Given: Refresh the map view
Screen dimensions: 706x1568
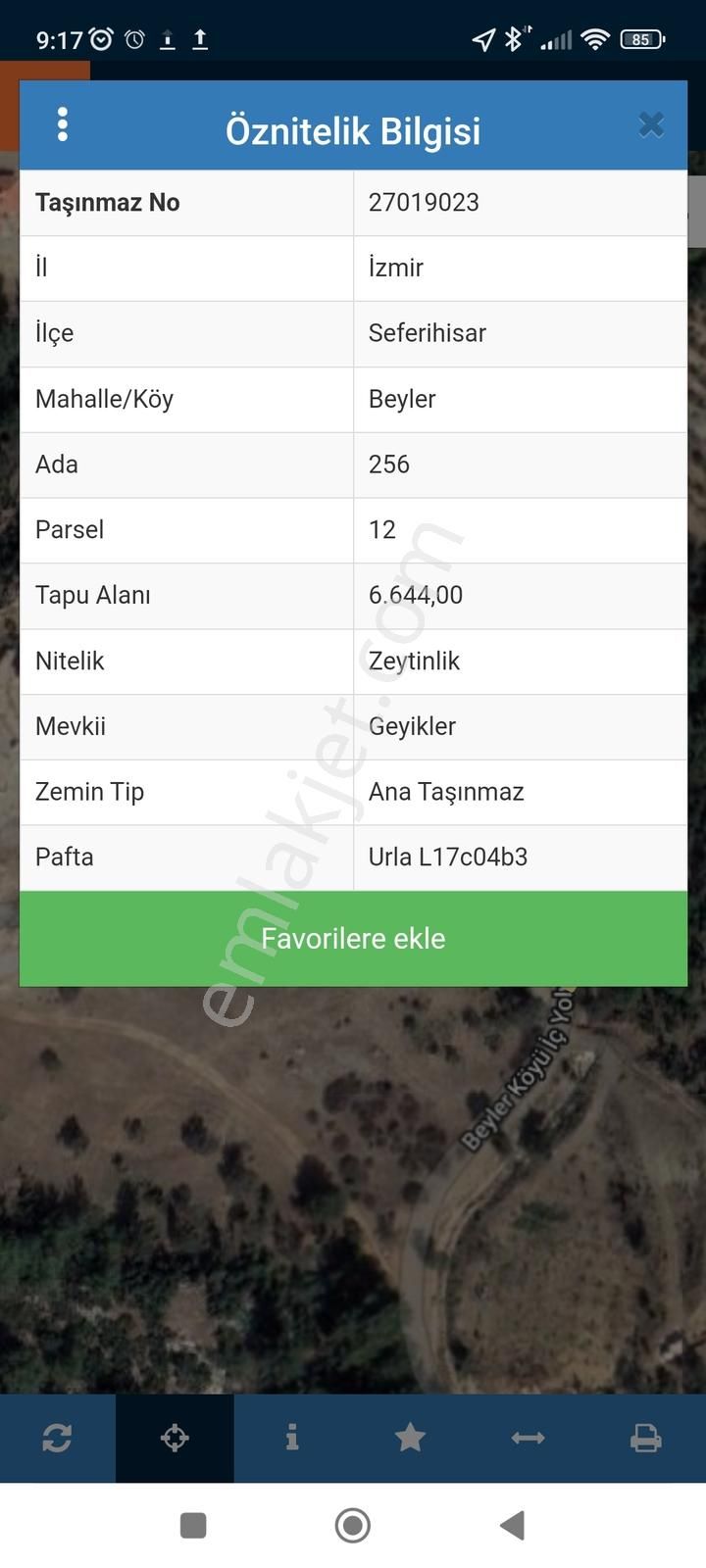Looking at the screenshot, I should tap(58, 1438).
